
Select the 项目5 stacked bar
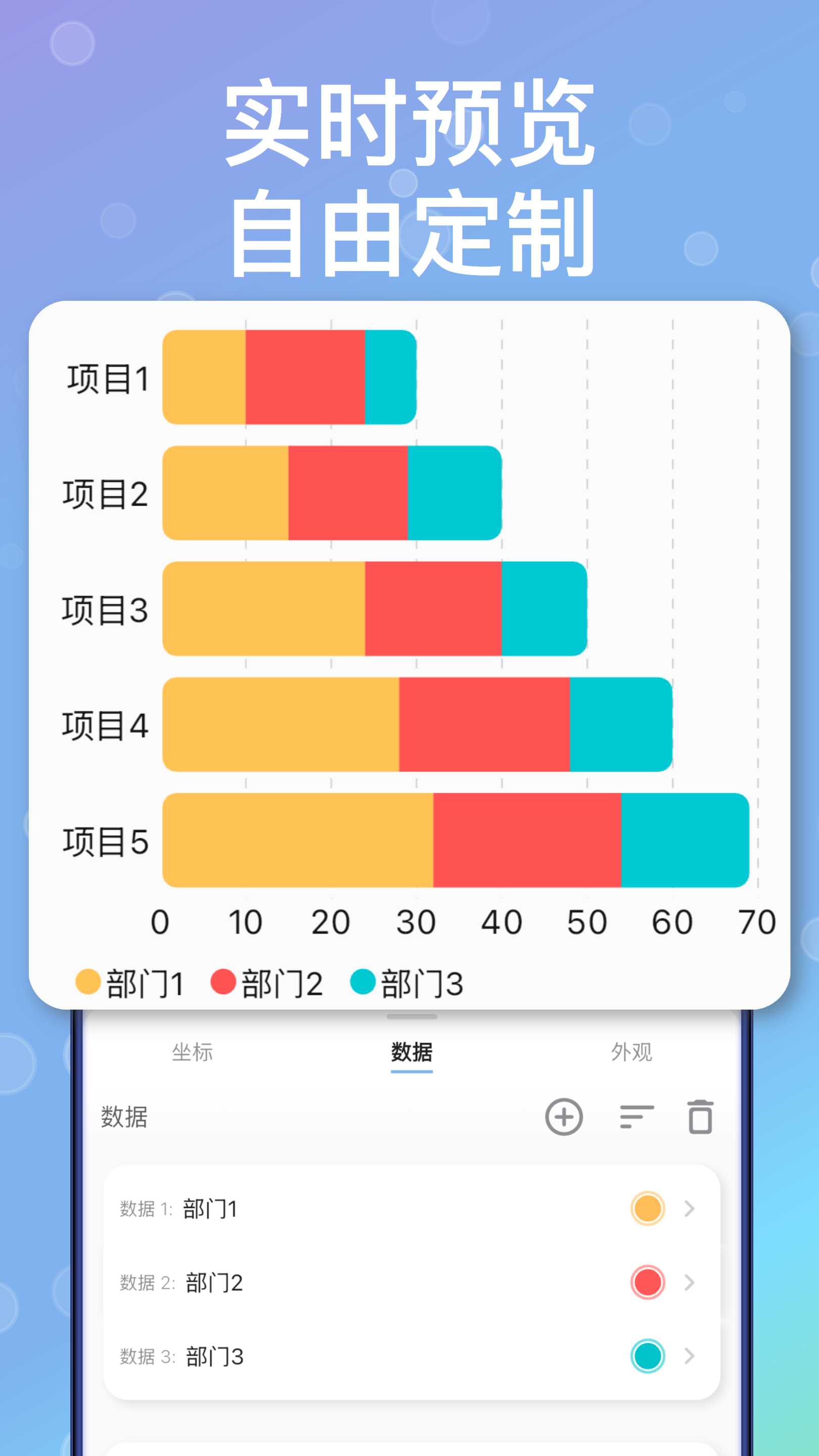click(452, 840)
